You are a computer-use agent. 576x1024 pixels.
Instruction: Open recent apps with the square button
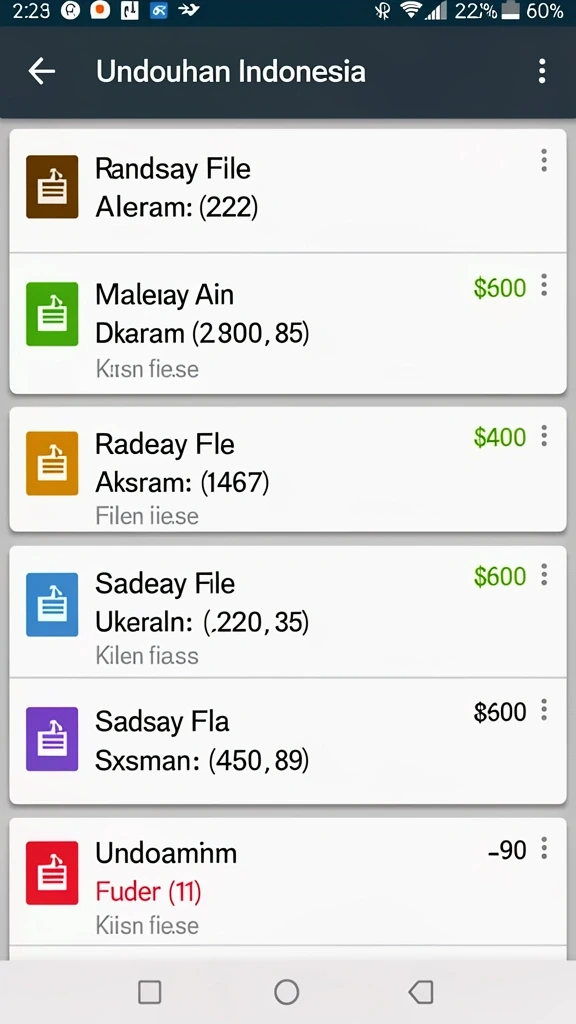[150, 992]
